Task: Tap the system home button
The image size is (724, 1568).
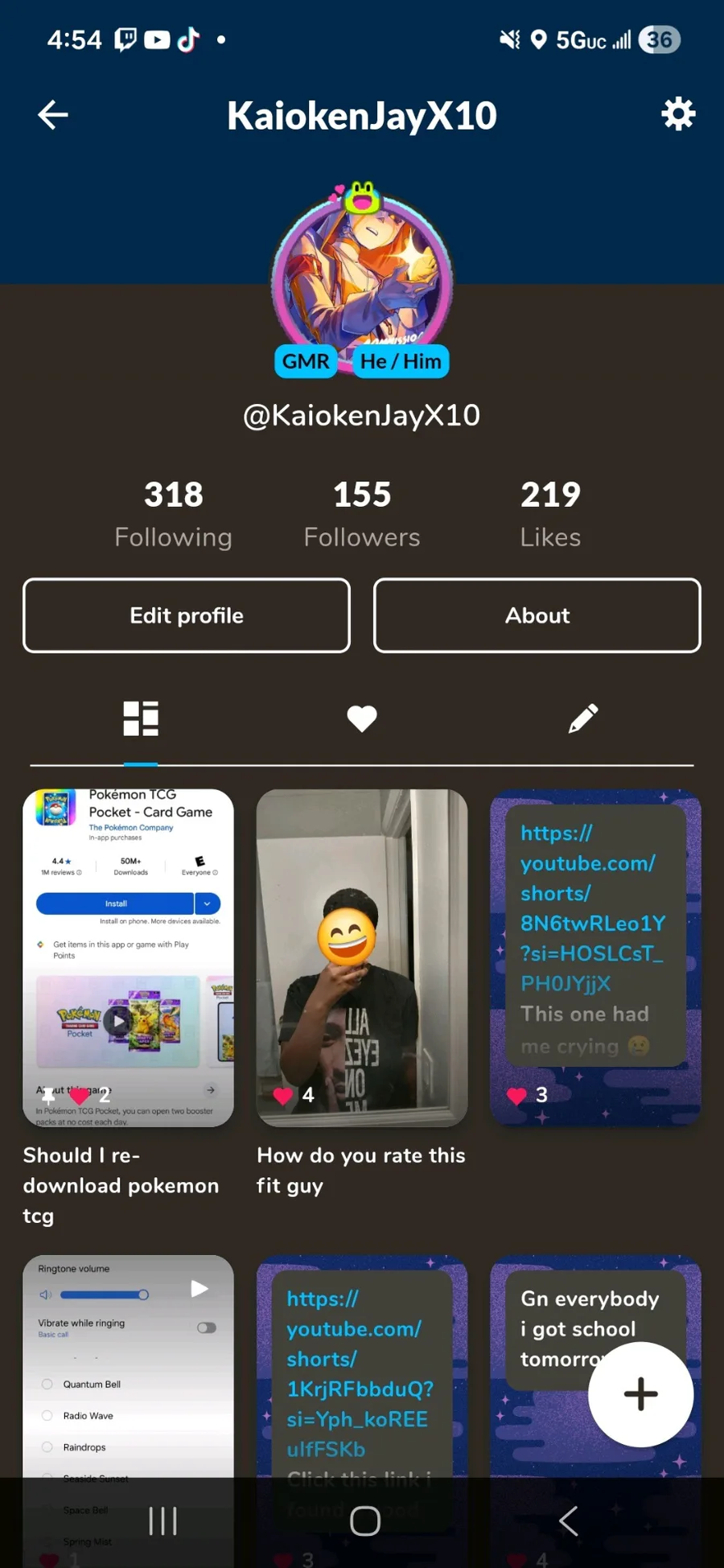Action: click(x=365, y=1521)
